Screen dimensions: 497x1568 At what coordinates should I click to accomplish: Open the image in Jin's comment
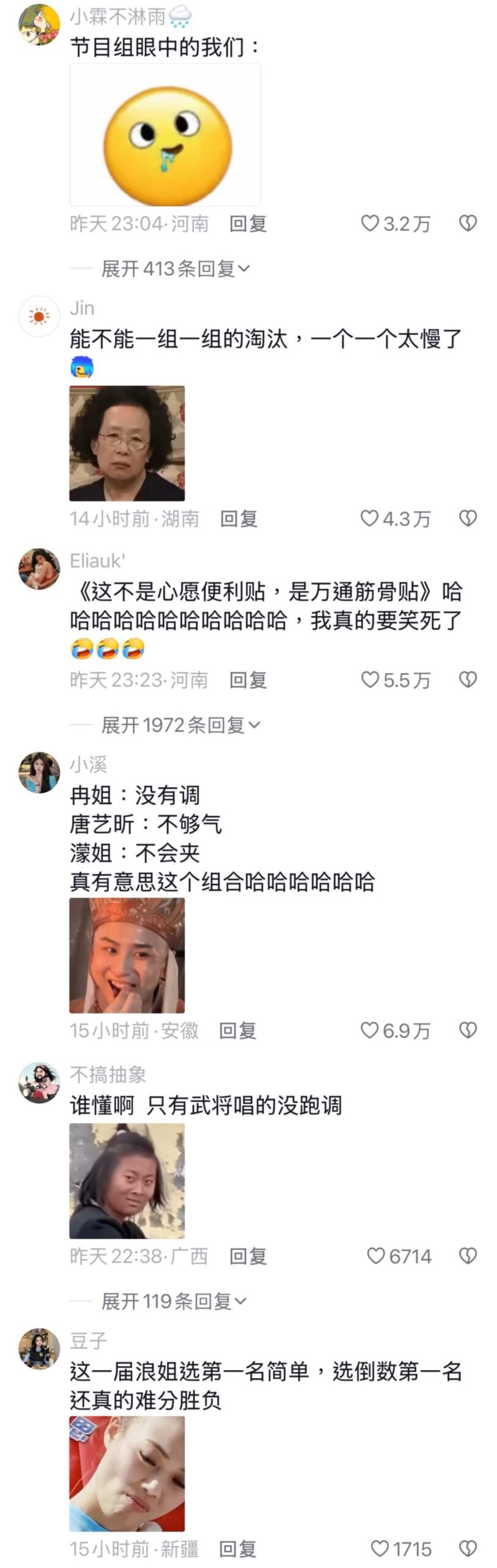[x=127, y=443]
